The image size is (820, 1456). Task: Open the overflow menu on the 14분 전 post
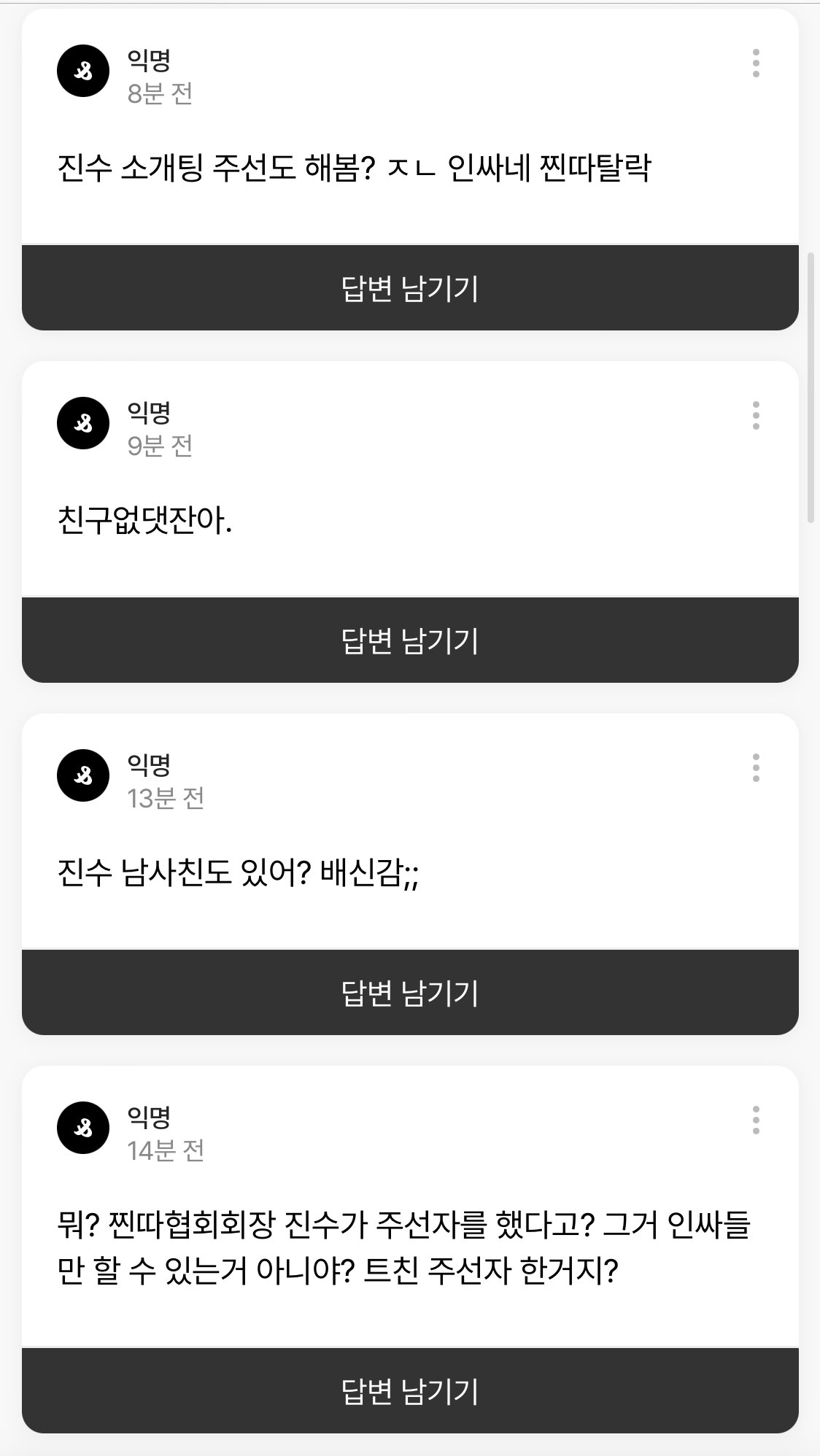[x=756, y=1120]
